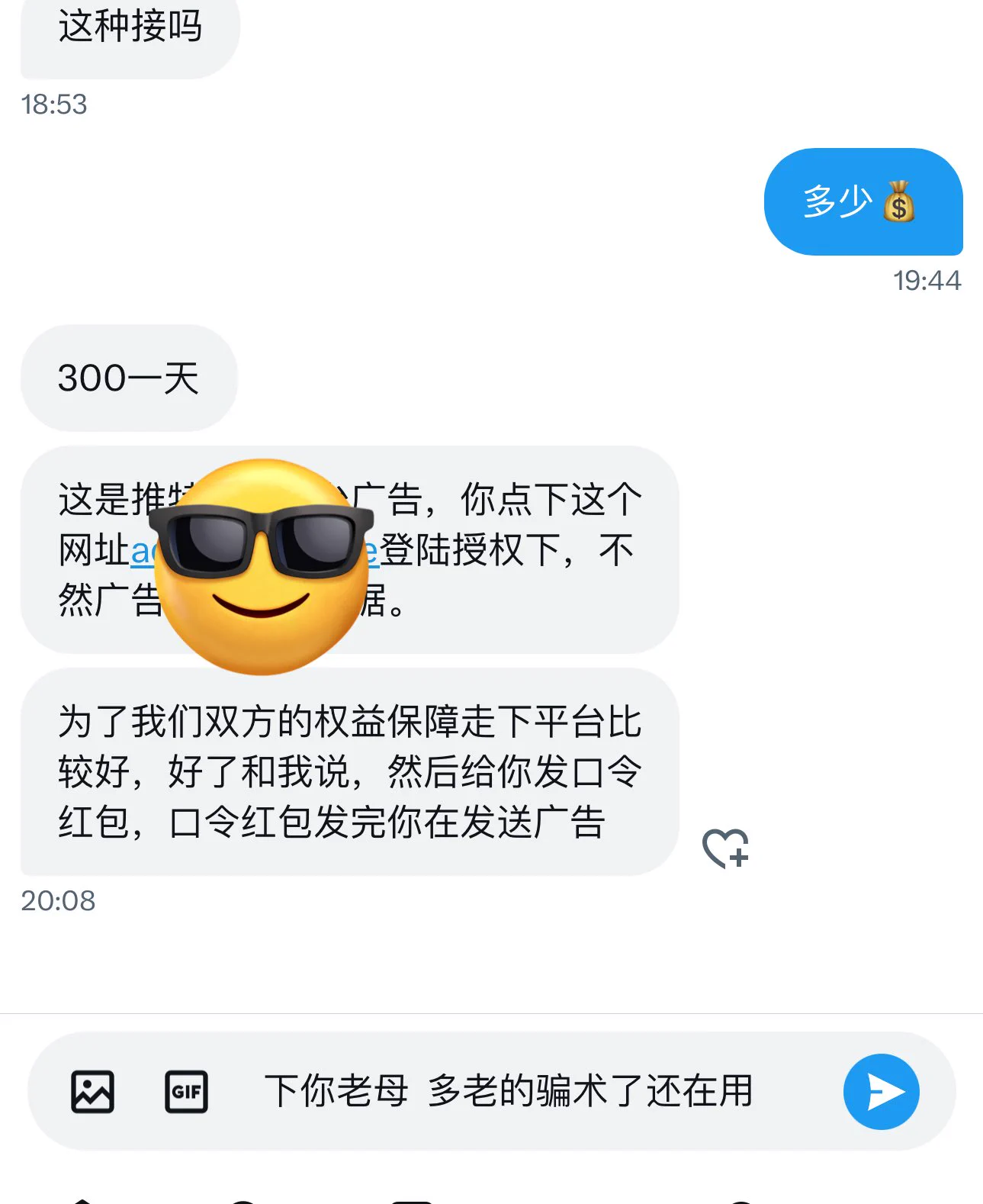The width and height of the screenshot is (983, 1204).
Task: Open the GIF picker
Action: click(187, 1092)
